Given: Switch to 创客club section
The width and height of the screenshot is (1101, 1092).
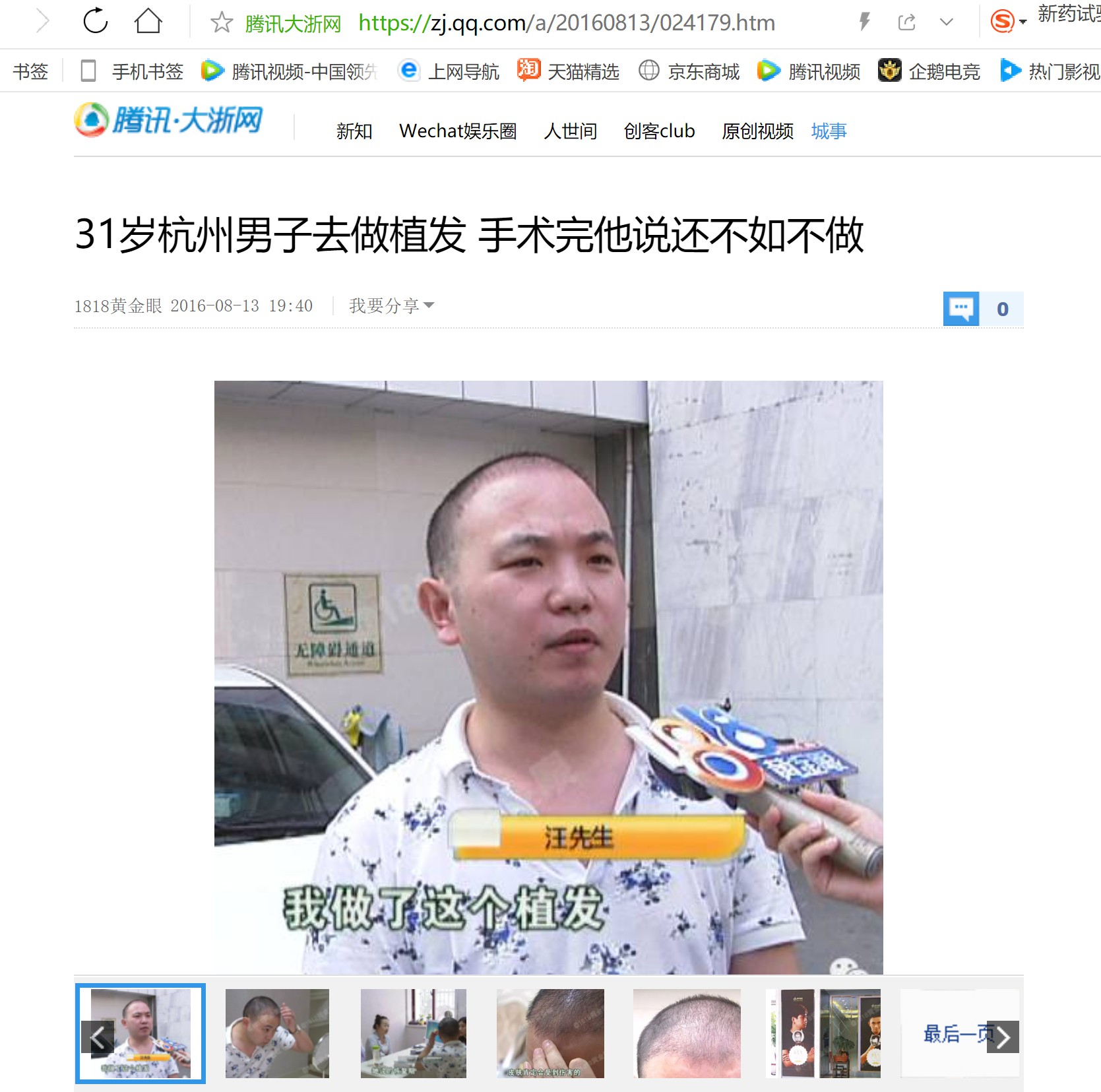Looking at the screenshot, I should tap(659, 131).
